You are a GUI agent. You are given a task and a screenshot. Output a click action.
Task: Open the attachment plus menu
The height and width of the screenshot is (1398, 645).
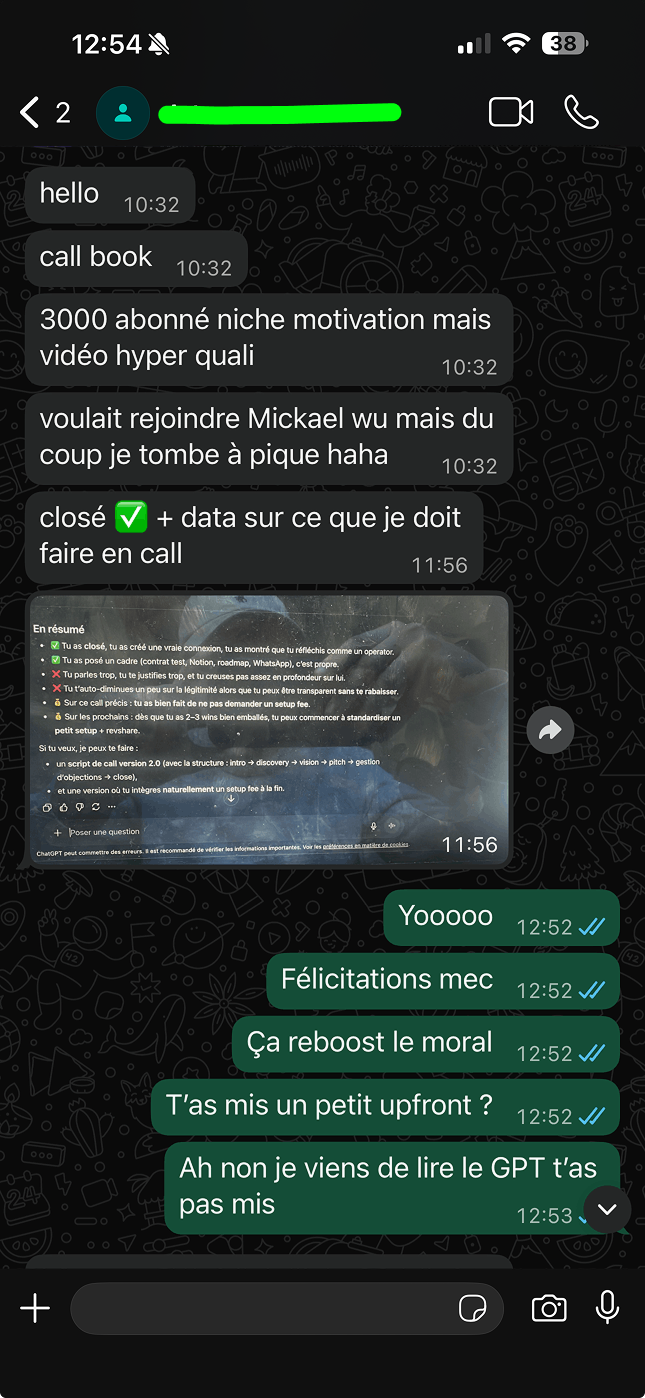[35, 1308]
